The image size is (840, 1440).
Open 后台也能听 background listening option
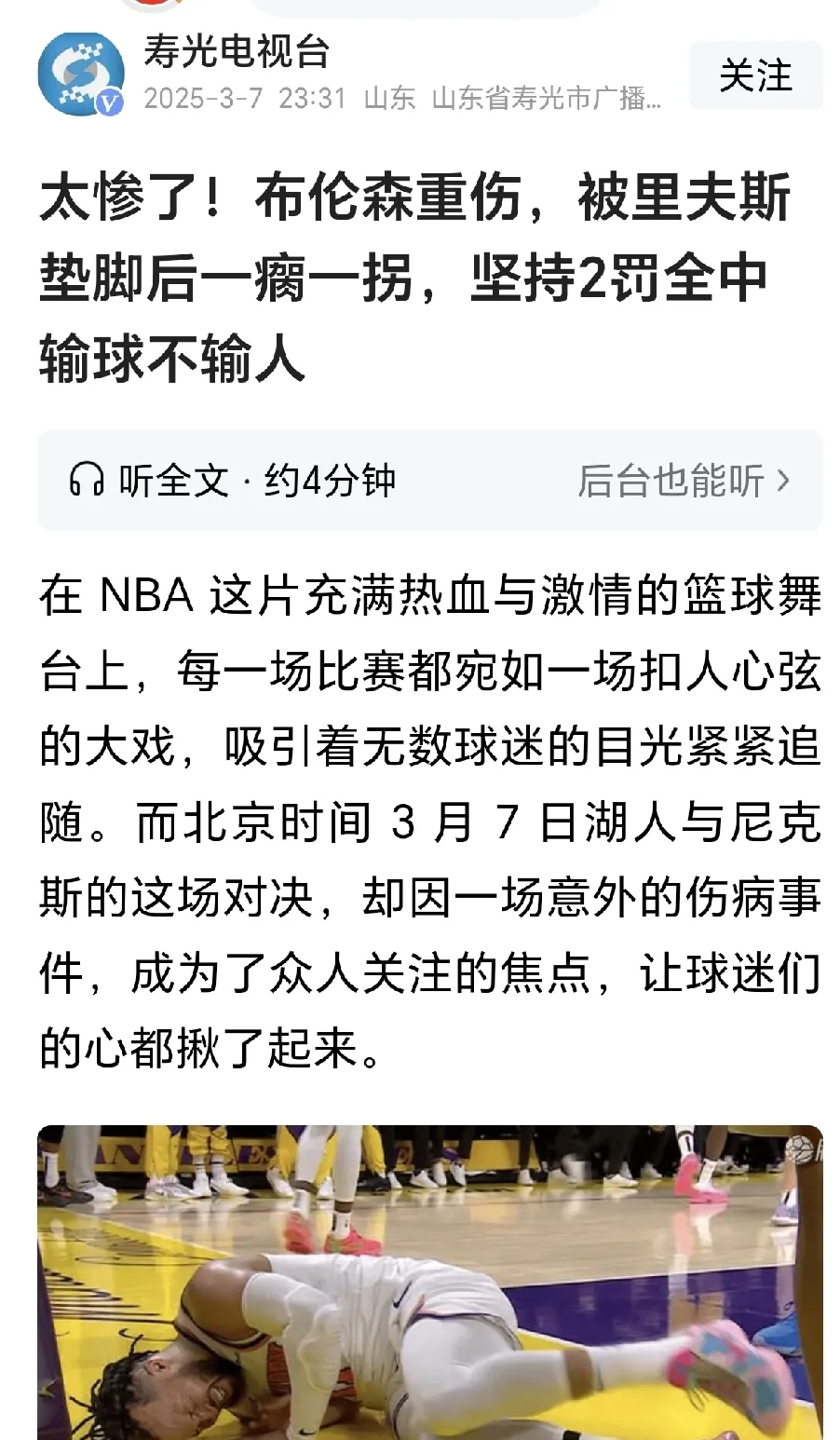pyautogui.click(x=676, y=479)
